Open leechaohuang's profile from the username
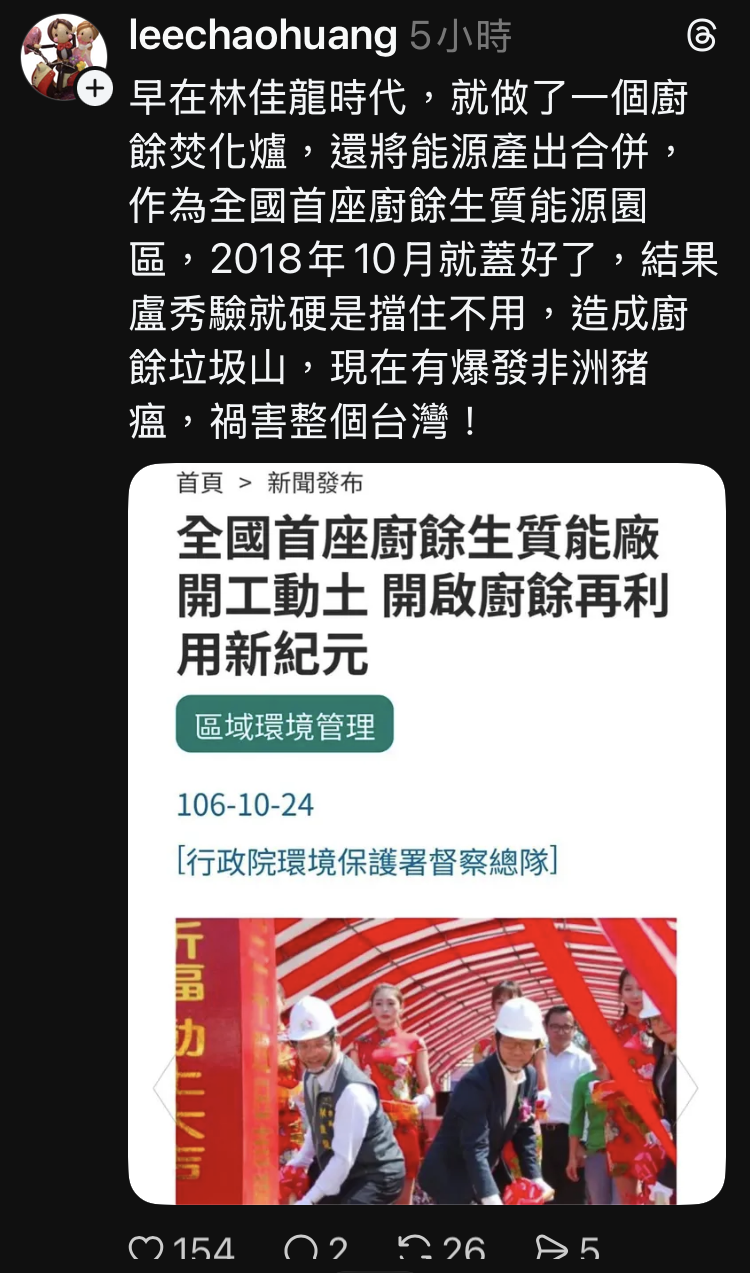 pyautogui.click(x=263, y=37)
